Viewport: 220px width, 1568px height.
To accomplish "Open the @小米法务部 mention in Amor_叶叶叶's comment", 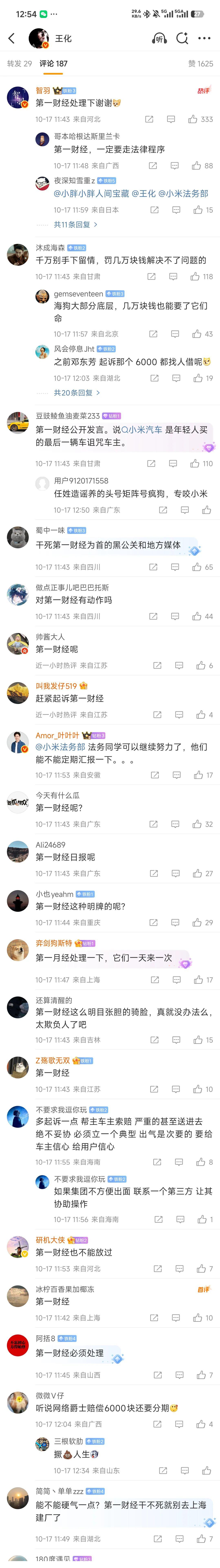I will point(60,747).
